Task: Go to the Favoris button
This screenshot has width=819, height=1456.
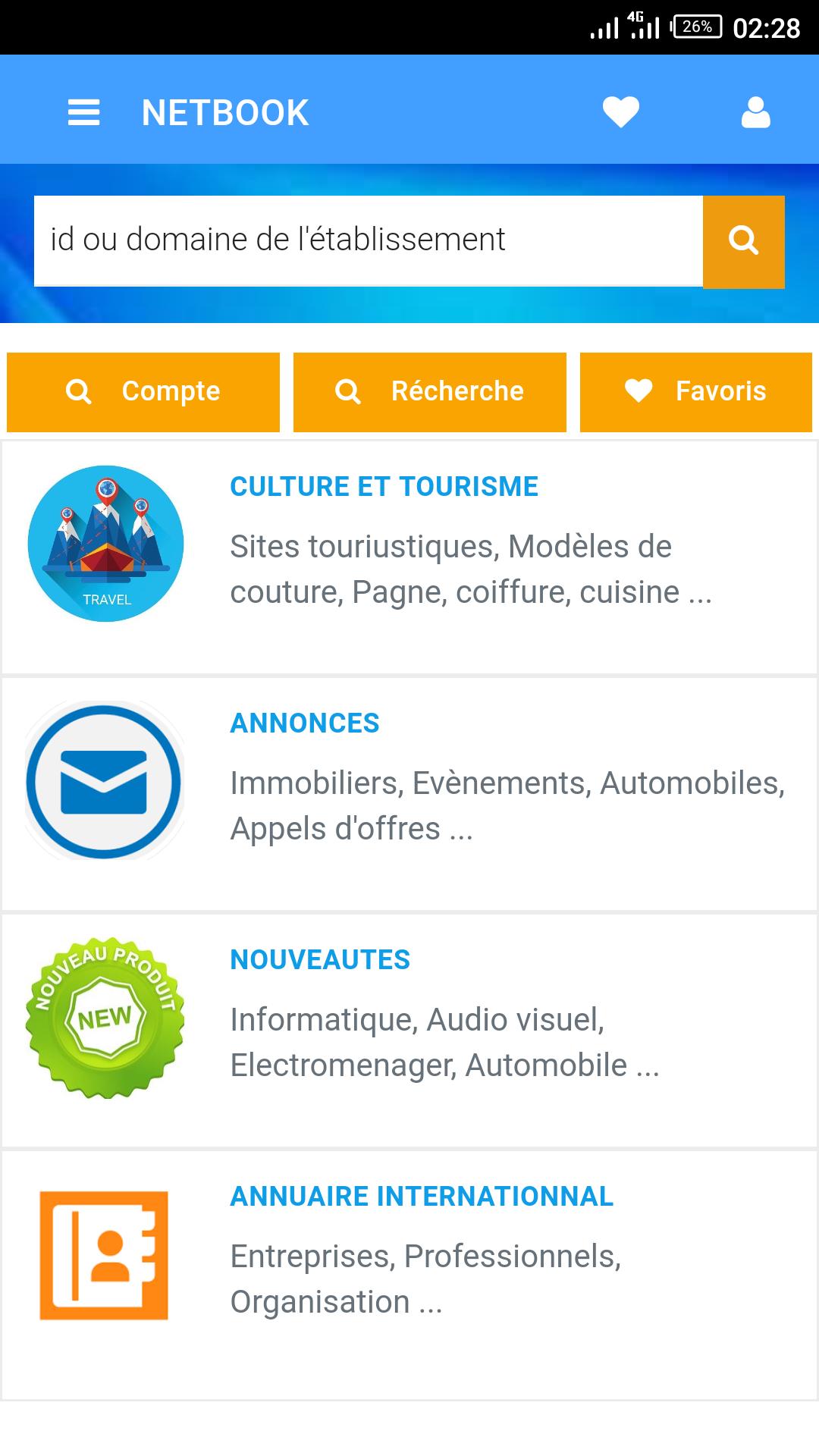Action: point(695,392)
